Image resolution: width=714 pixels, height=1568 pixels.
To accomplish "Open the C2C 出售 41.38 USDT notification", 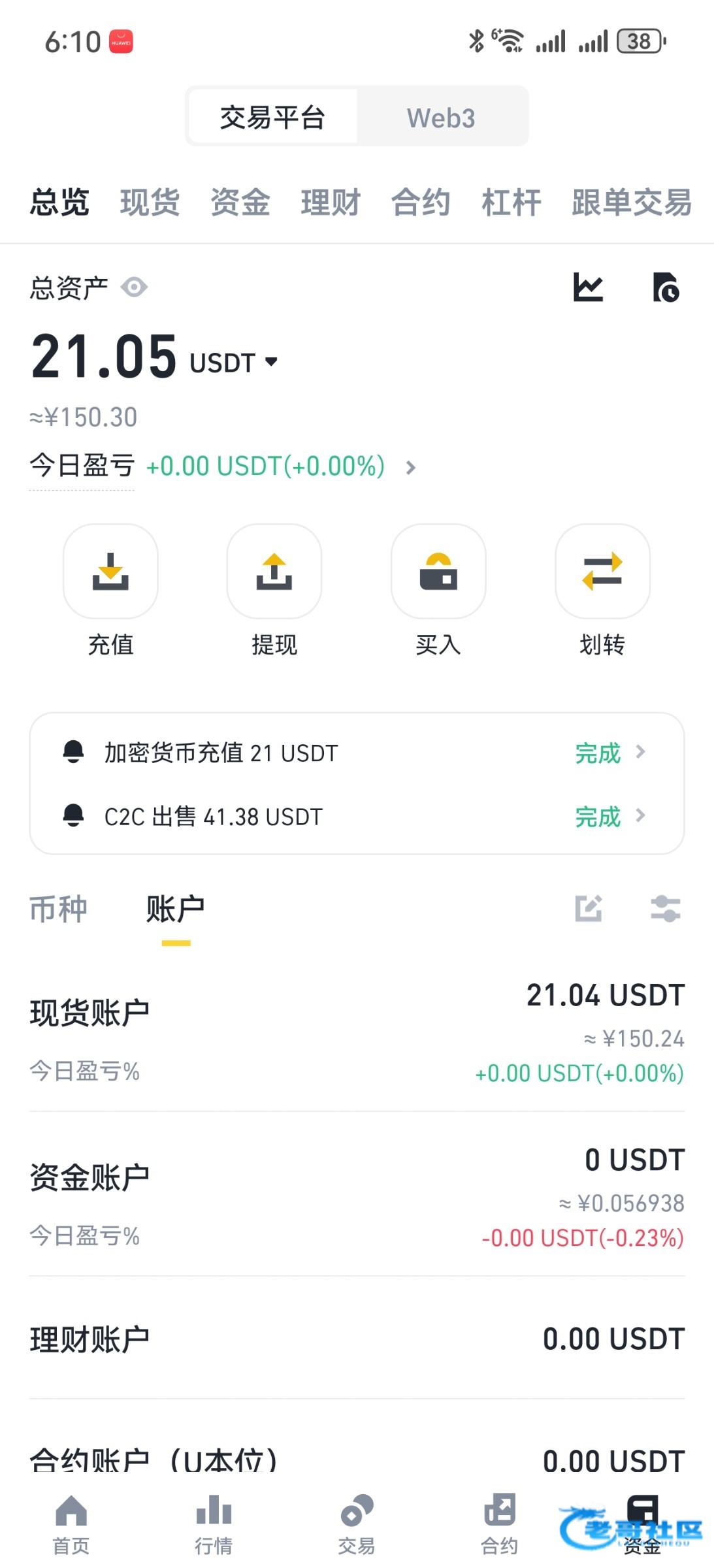I will [357, 816].
